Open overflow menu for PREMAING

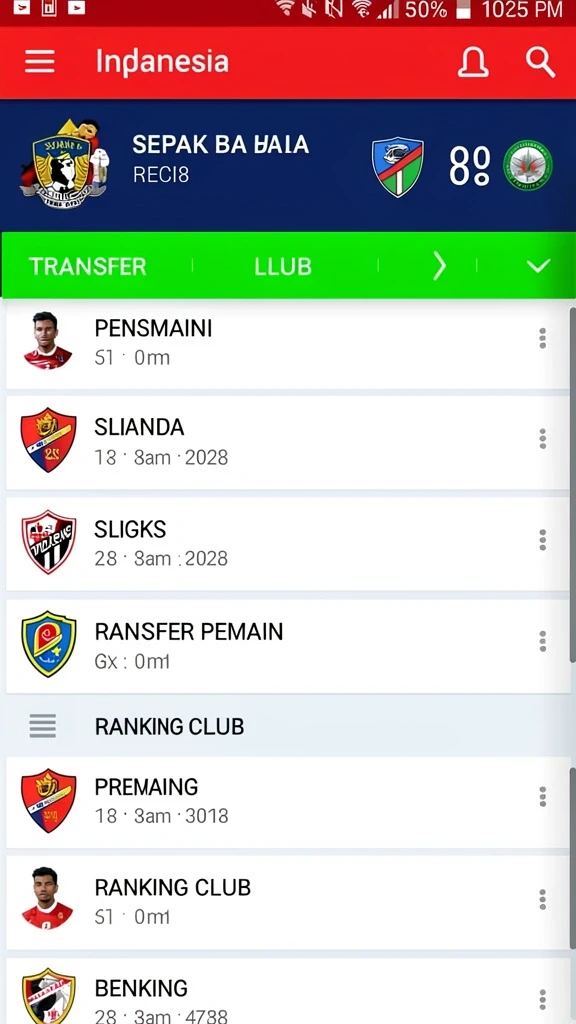click(542, 797)
